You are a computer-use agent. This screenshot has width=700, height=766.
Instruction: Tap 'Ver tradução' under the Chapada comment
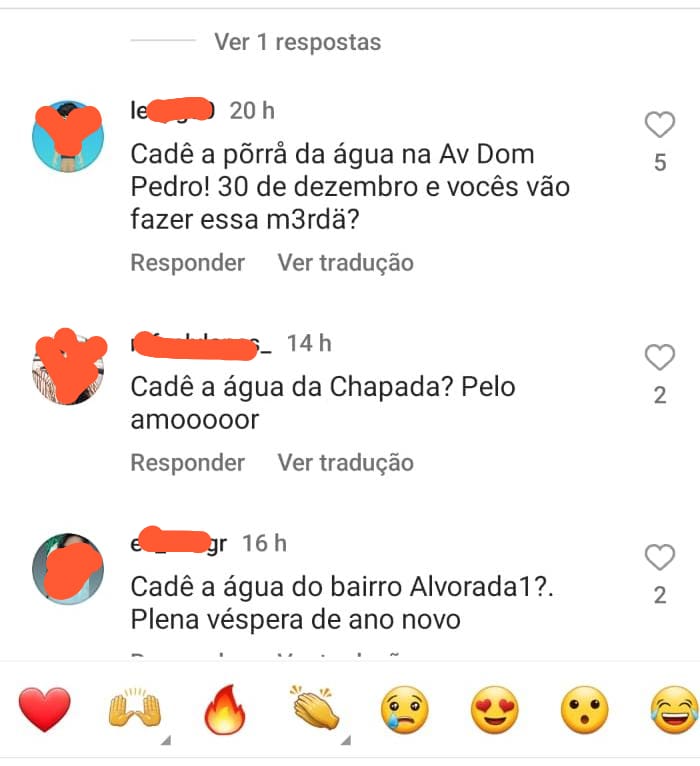[x=345, y=463]
